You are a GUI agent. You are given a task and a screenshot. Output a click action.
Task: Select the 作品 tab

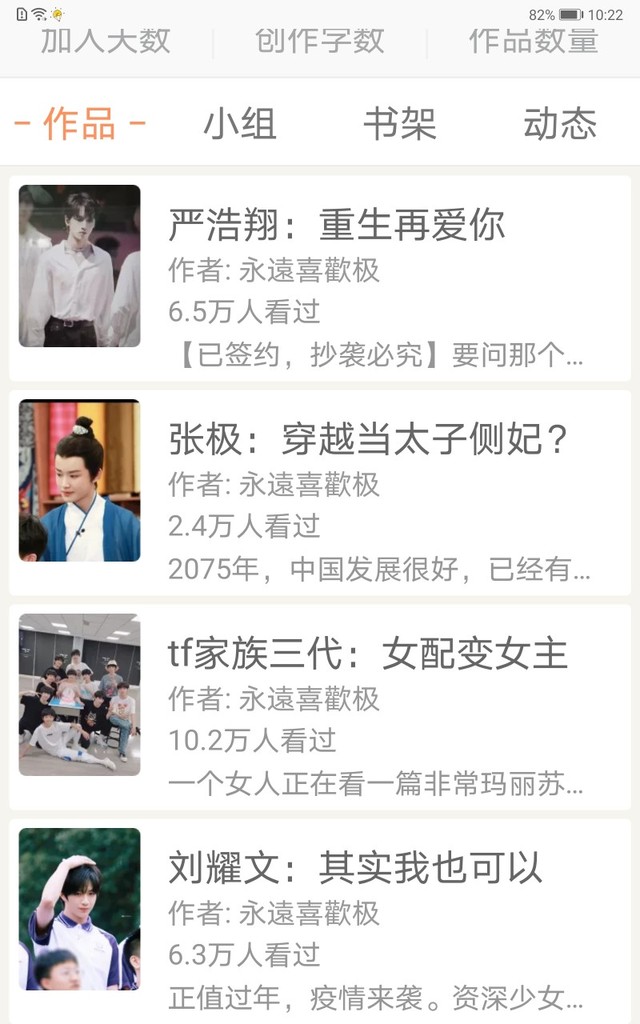[x=80, y=123]
